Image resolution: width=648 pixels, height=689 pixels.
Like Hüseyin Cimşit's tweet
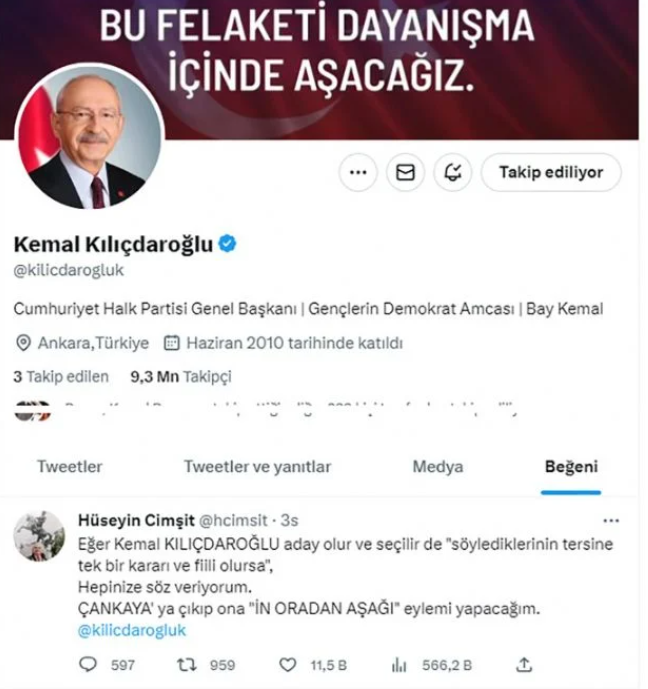pos(289,664)
